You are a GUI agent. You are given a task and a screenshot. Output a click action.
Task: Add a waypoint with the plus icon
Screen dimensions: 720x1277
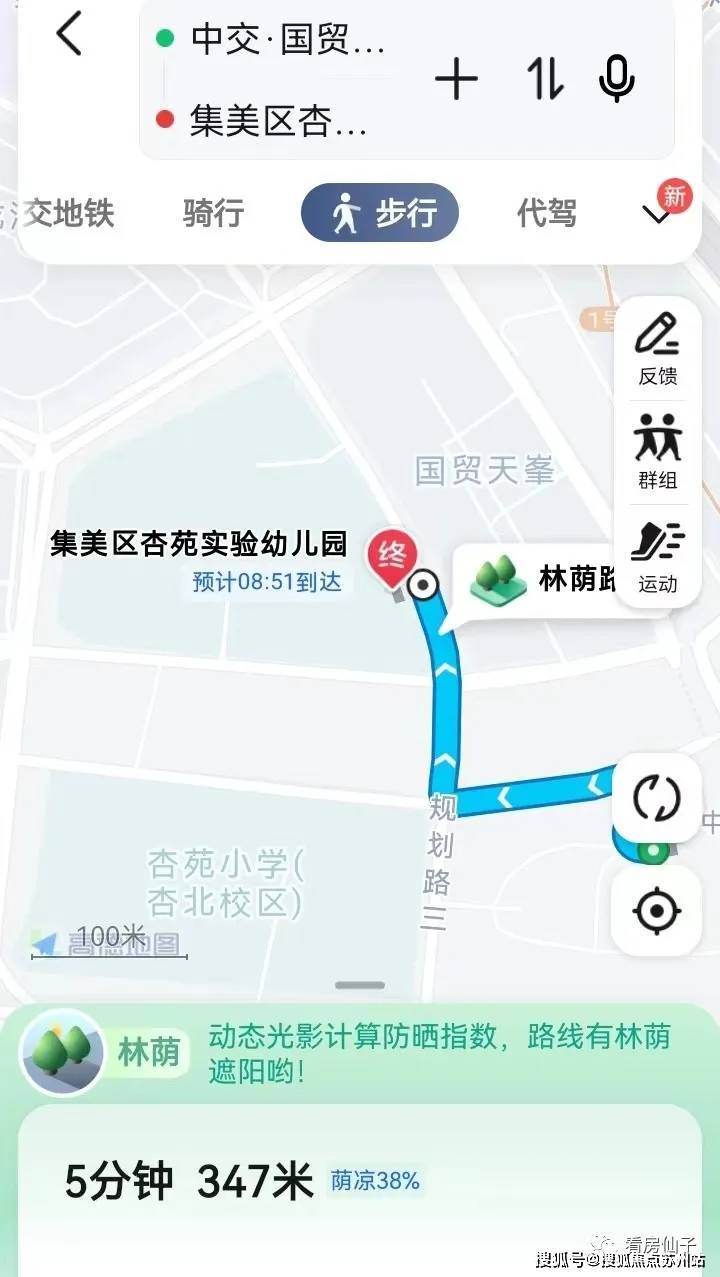[x=456, y=79]
